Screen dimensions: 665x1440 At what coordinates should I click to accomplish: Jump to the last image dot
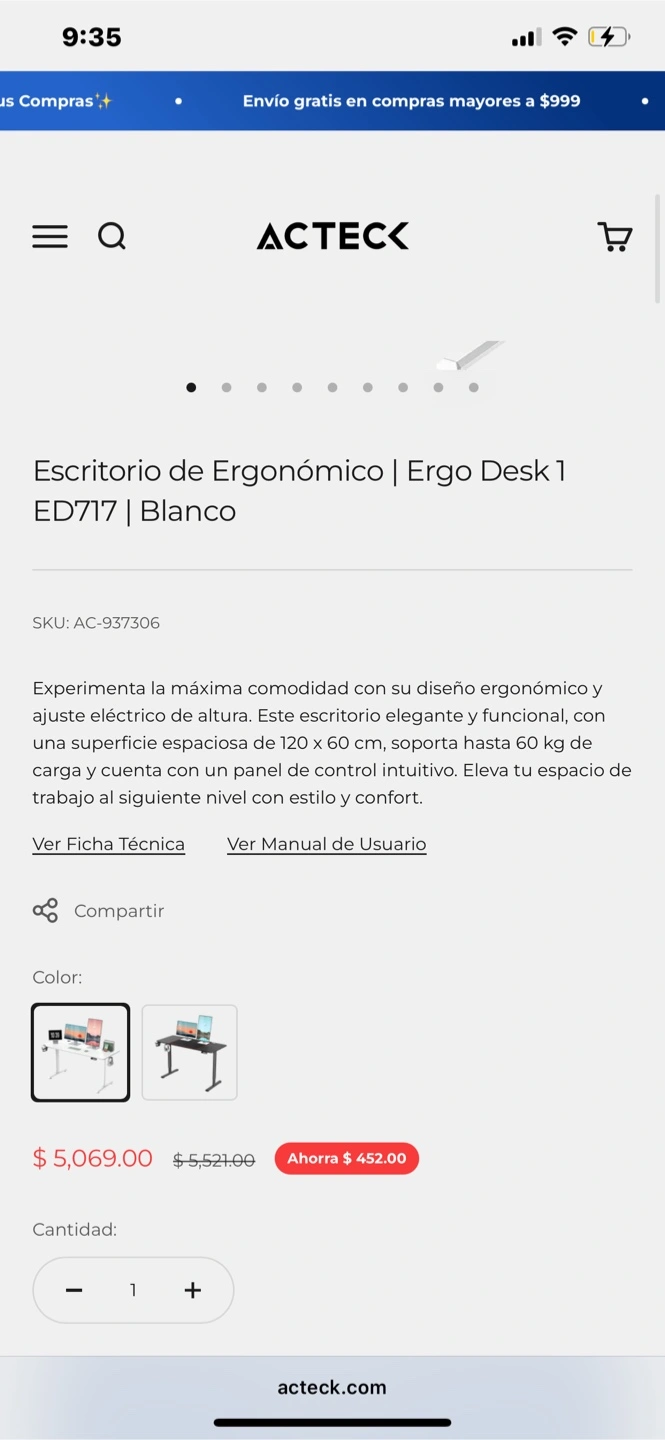point(474,388)
